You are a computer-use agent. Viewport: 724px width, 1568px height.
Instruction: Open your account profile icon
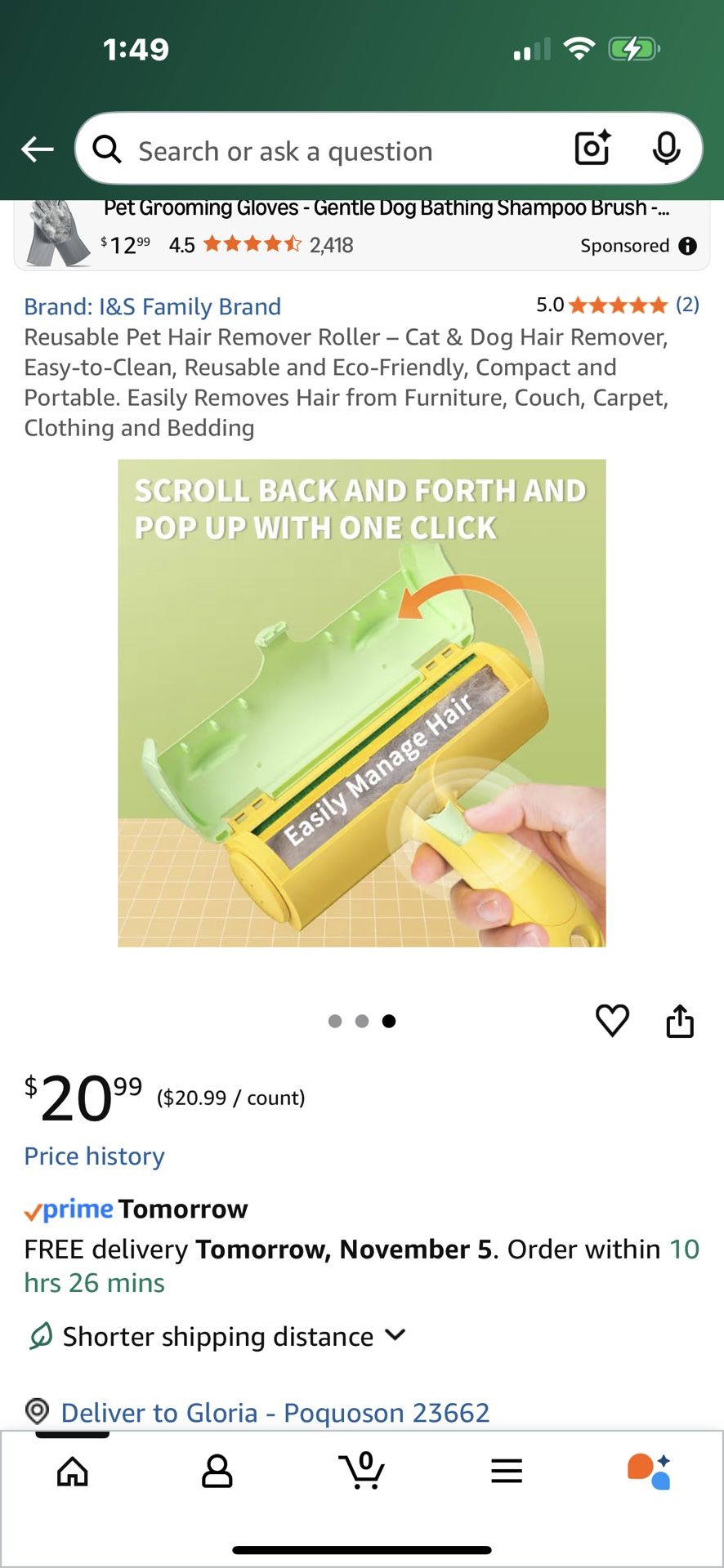[217, 1470]
